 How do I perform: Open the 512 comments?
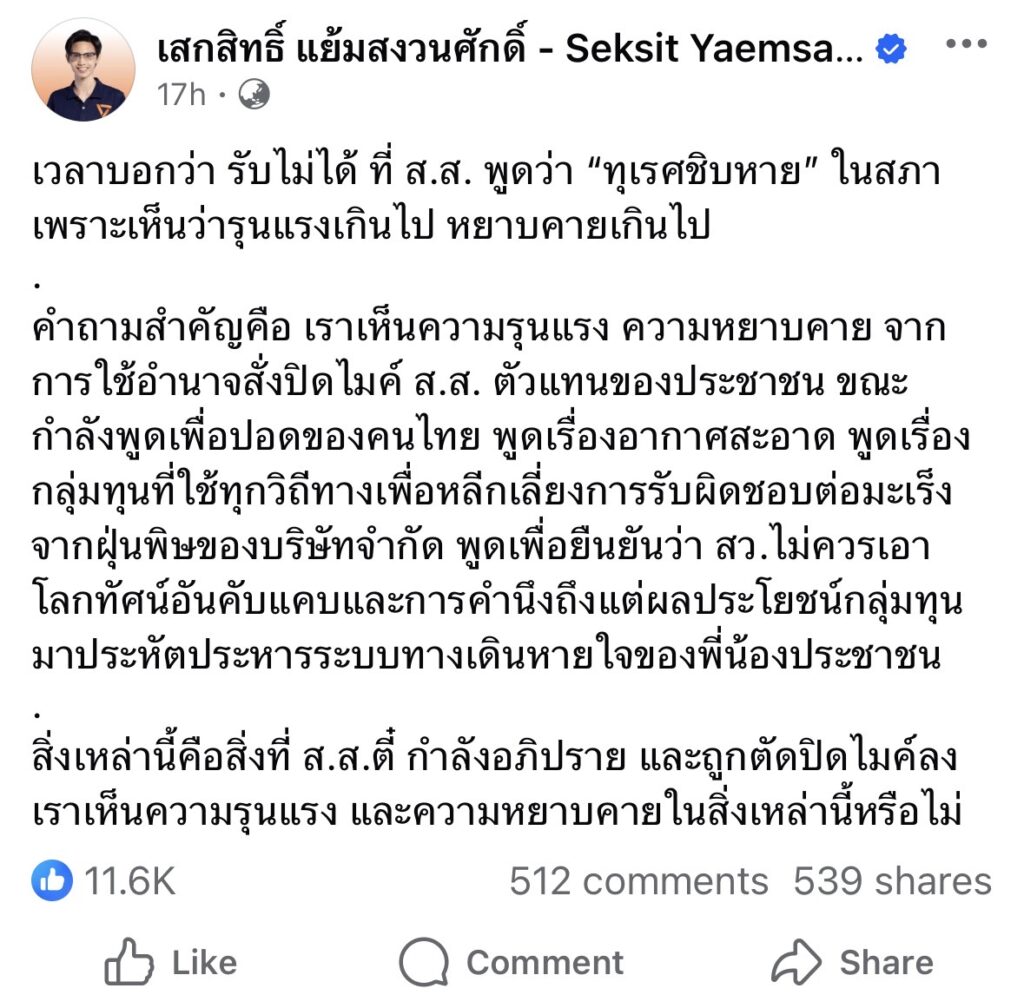(x=639, y=881)
